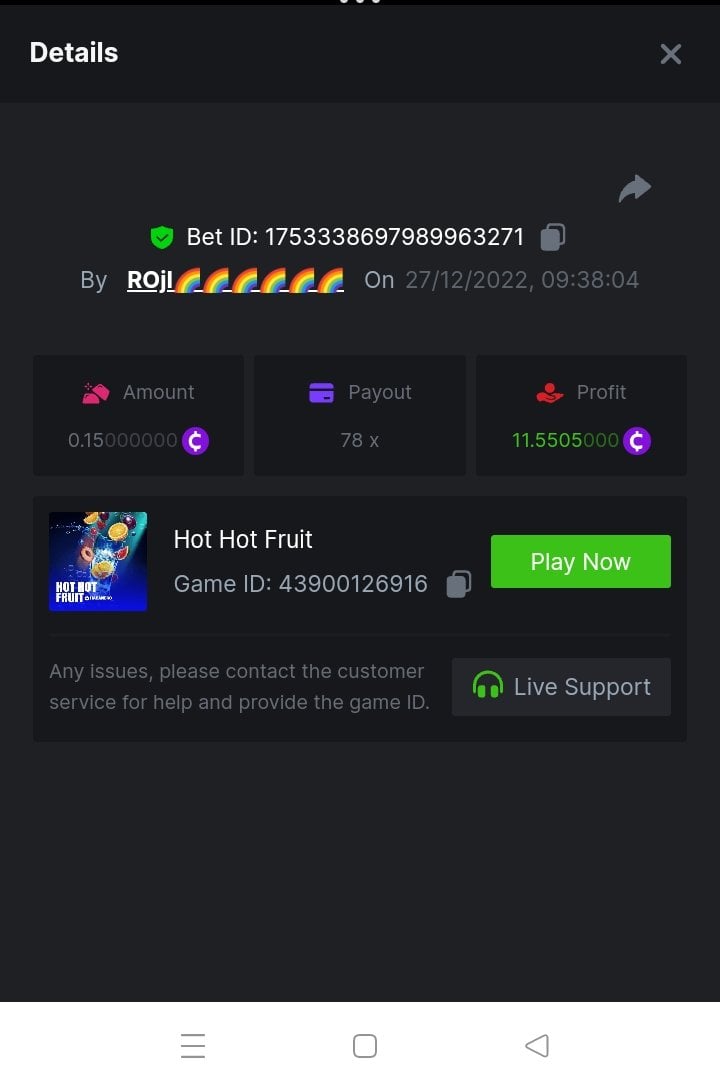The width and height of the screenshot is (720, 1089).
Task: Share this bet details
Action: 634,188
